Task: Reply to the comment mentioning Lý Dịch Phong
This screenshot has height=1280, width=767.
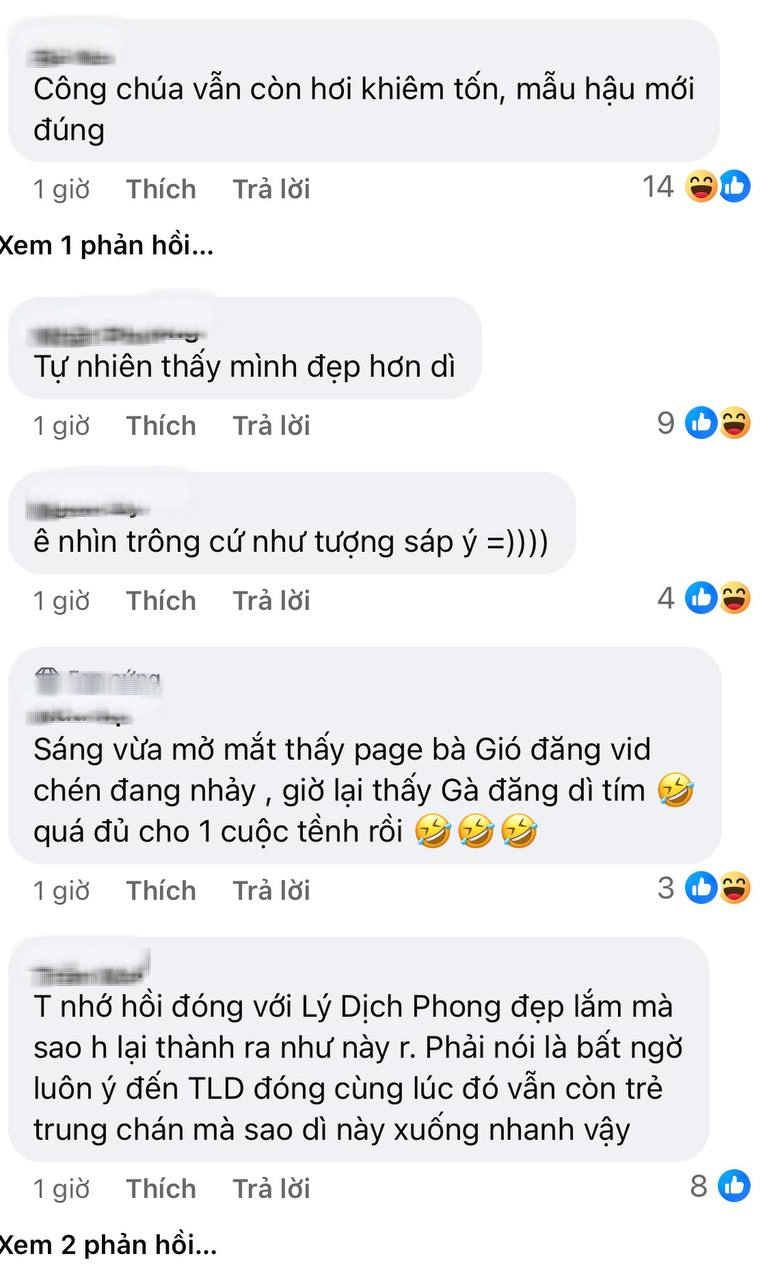Action: point(271,1188)
